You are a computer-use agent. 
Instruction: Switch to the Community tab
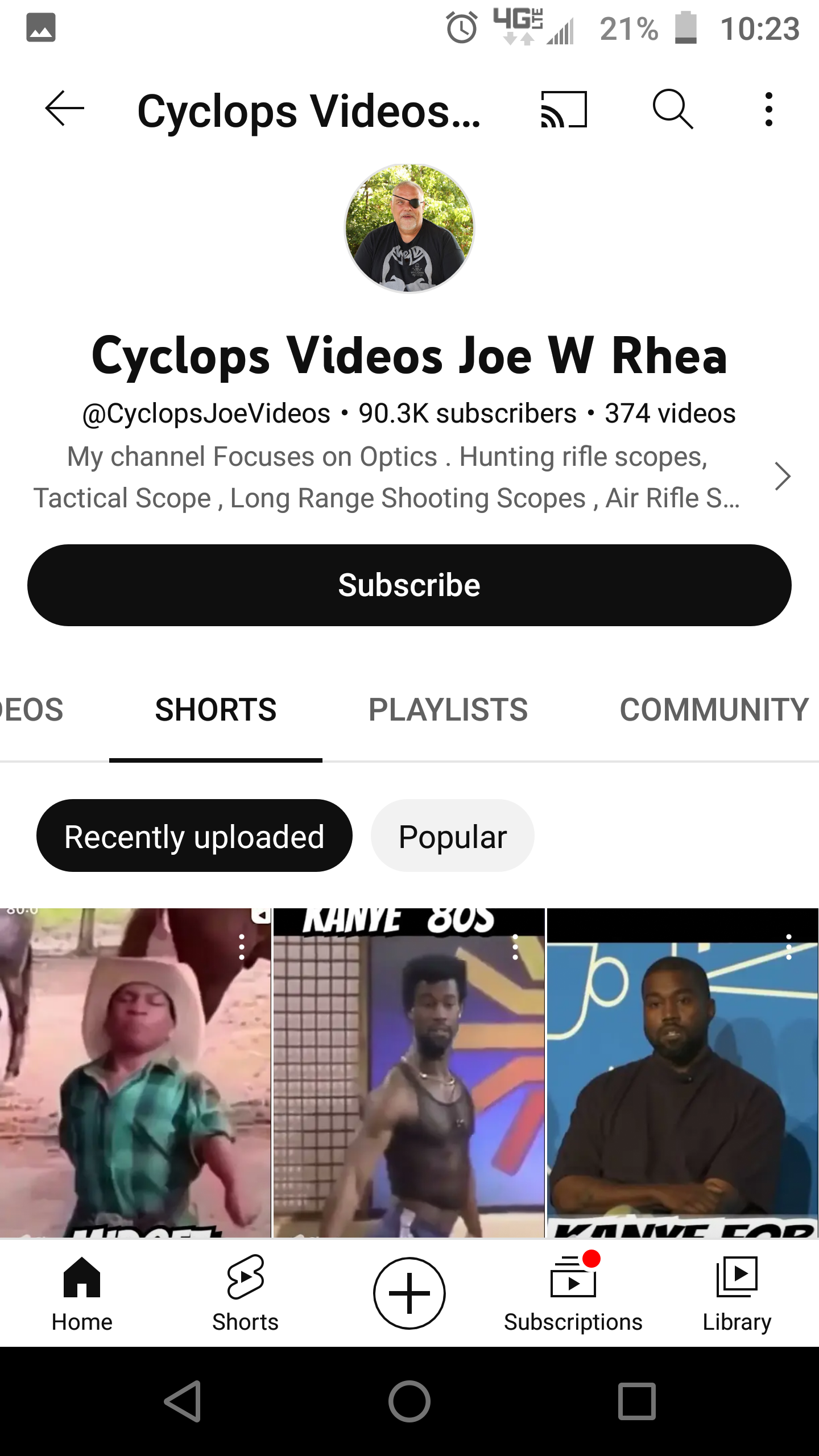714,710
